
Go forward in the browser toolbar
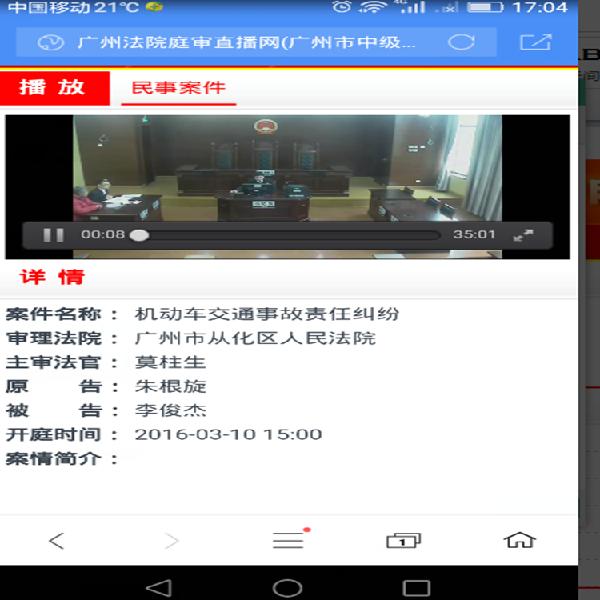coord(172,540)
